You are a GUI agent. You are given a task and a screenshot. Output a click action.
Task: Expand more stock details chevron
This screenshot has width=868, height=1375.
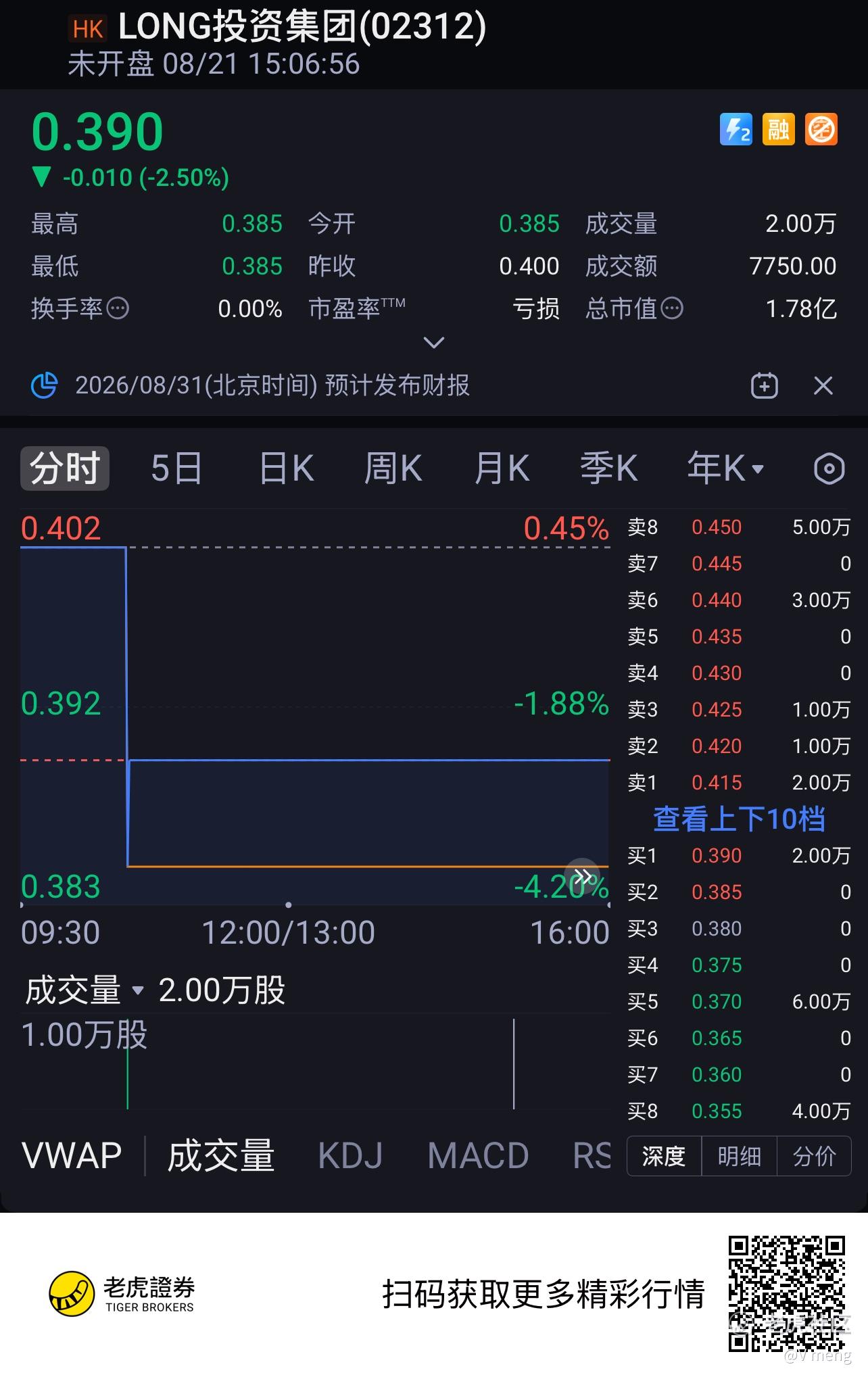pos(433,343)
